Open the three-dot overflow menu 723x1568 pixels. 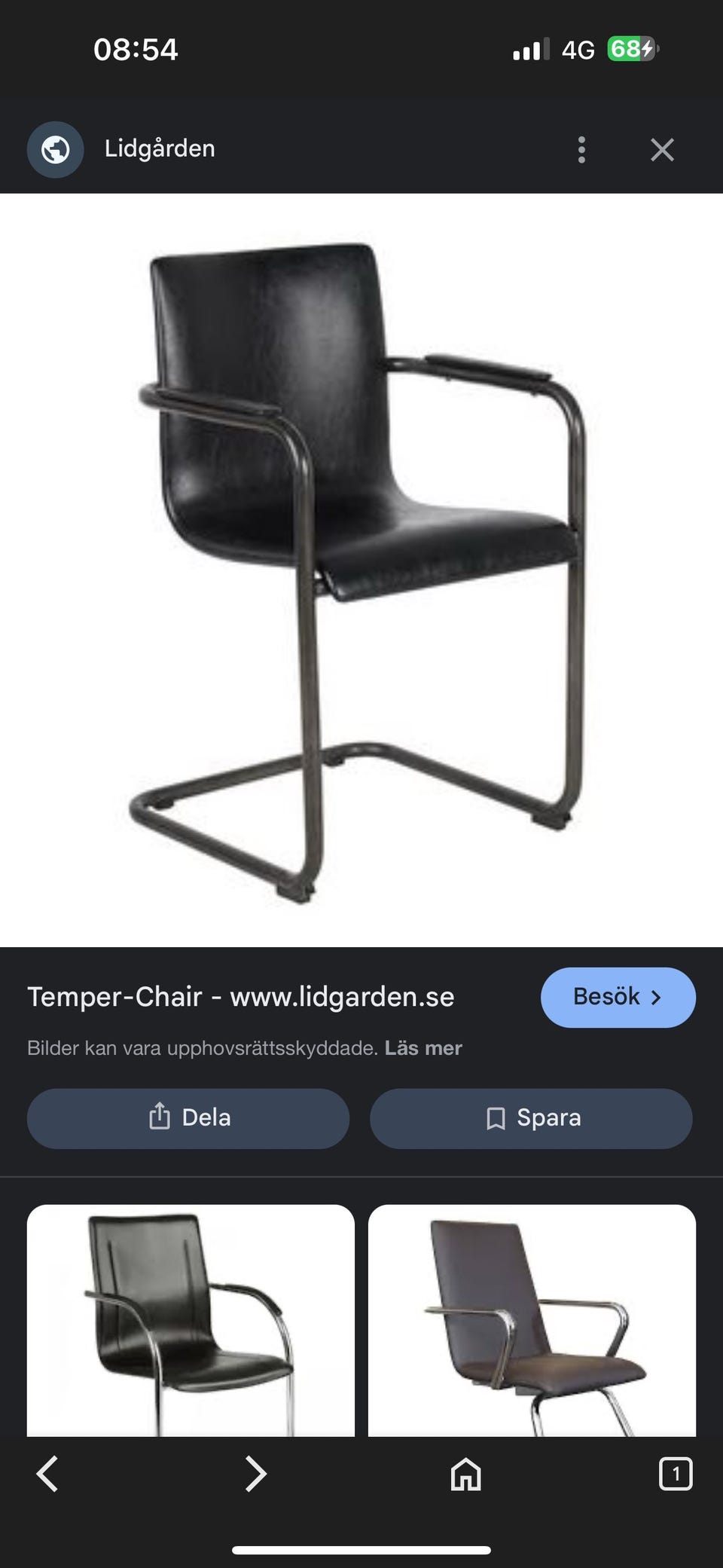[x=581, y=149]
